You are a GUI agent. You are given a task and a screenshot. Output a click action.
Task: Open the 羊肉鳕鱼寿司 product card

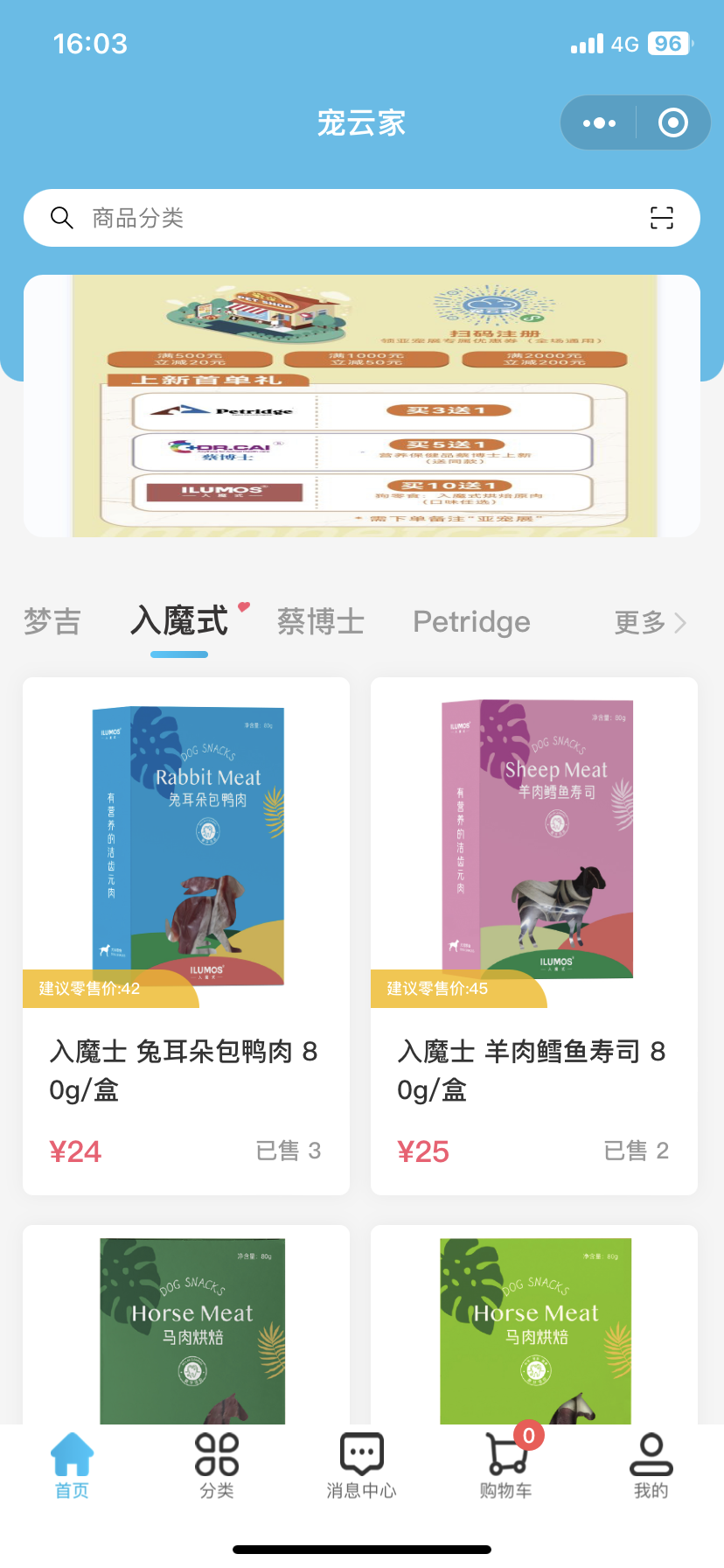[534, 935]
